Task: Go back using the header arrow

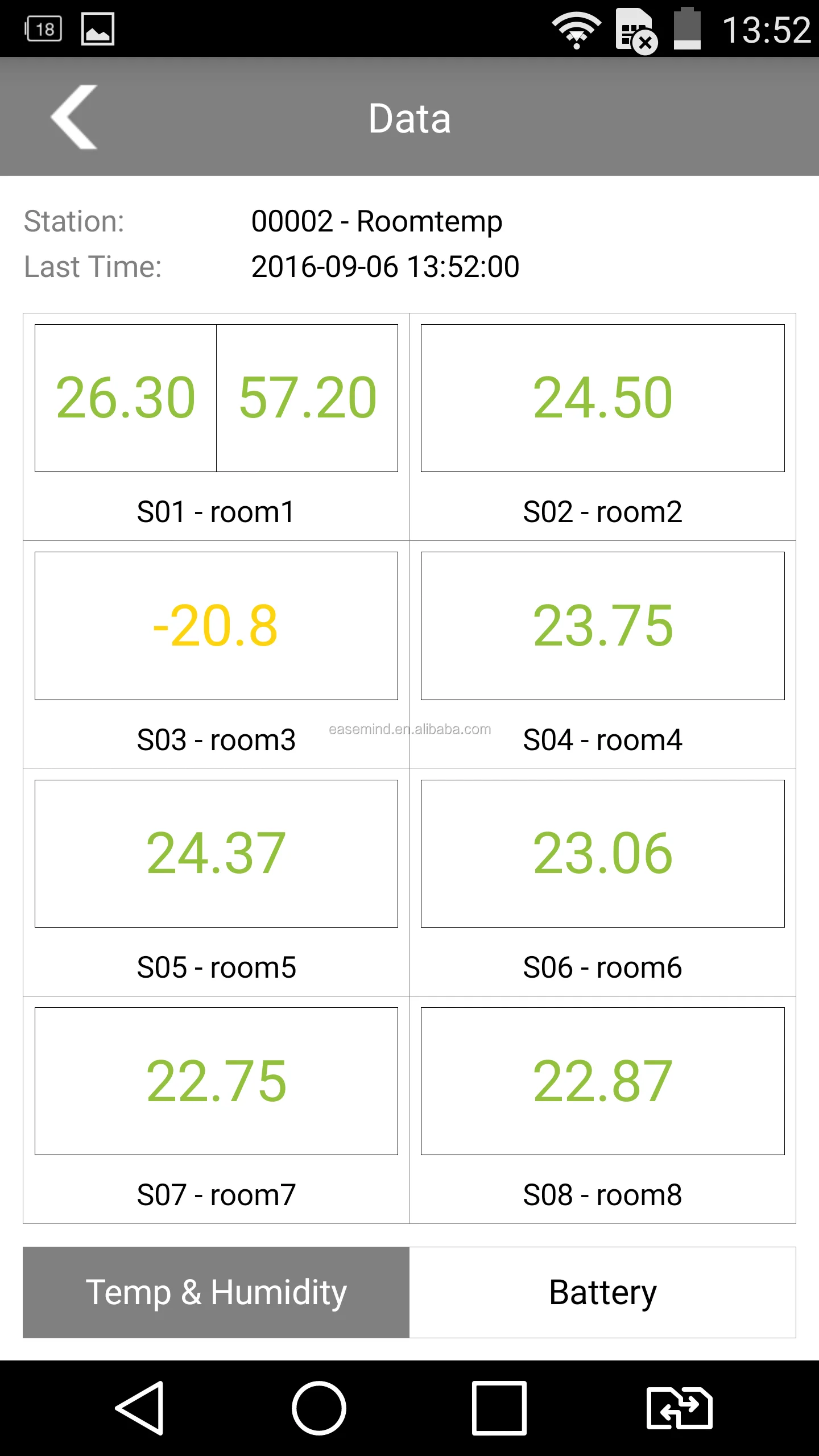Action: tap(75, 117)
